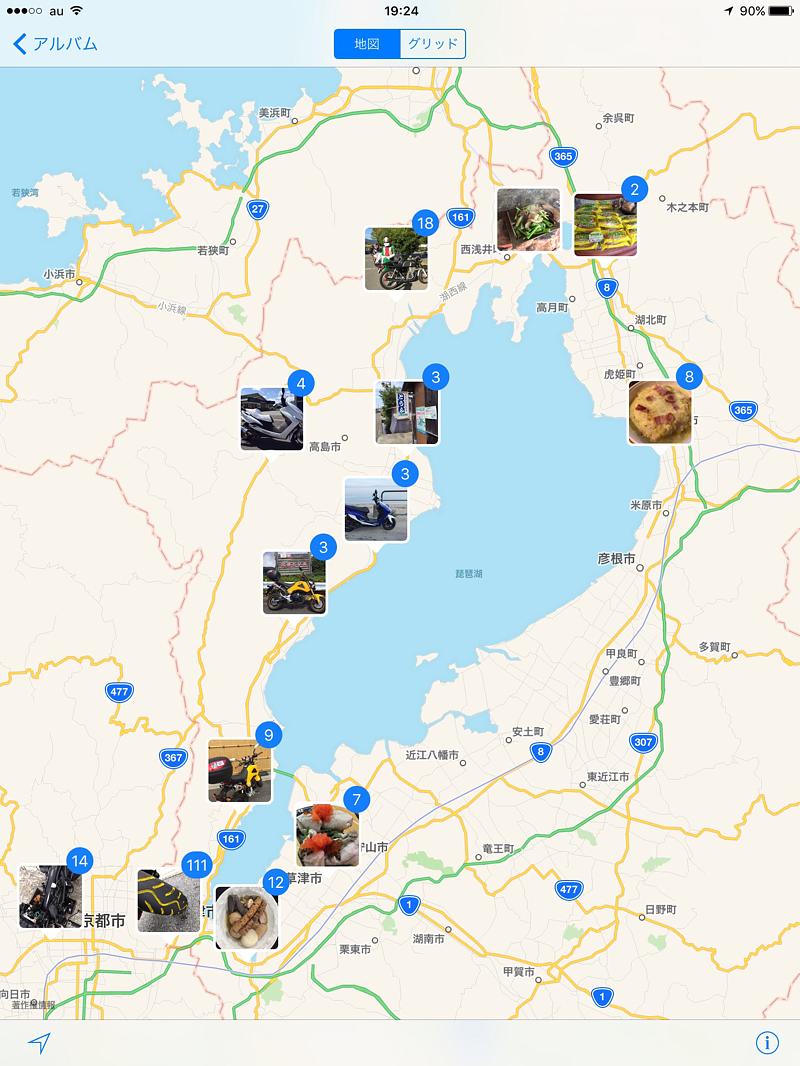Select the 地図 segment

pyautogui.click(x=367, y=44)
